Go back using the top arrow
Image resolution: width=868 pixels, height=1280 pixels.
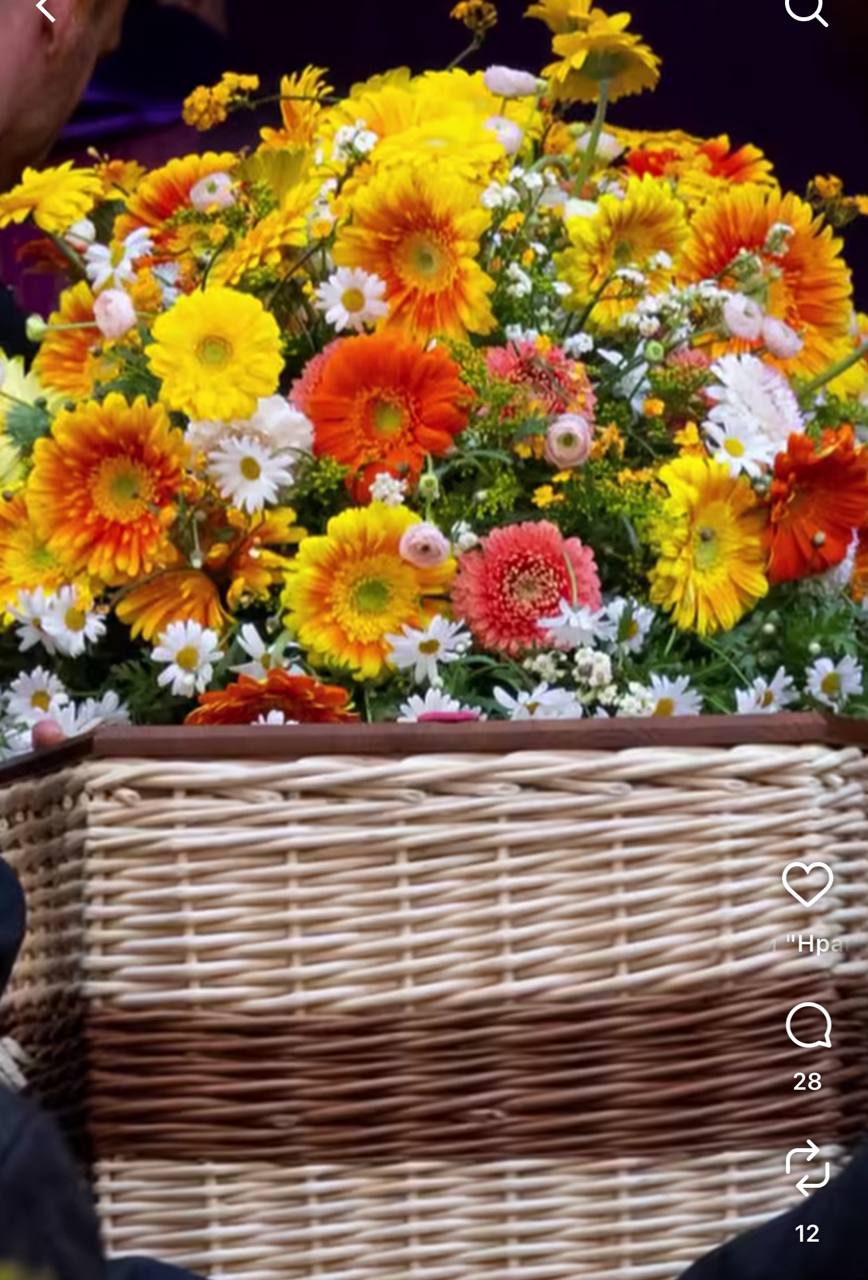45,10
